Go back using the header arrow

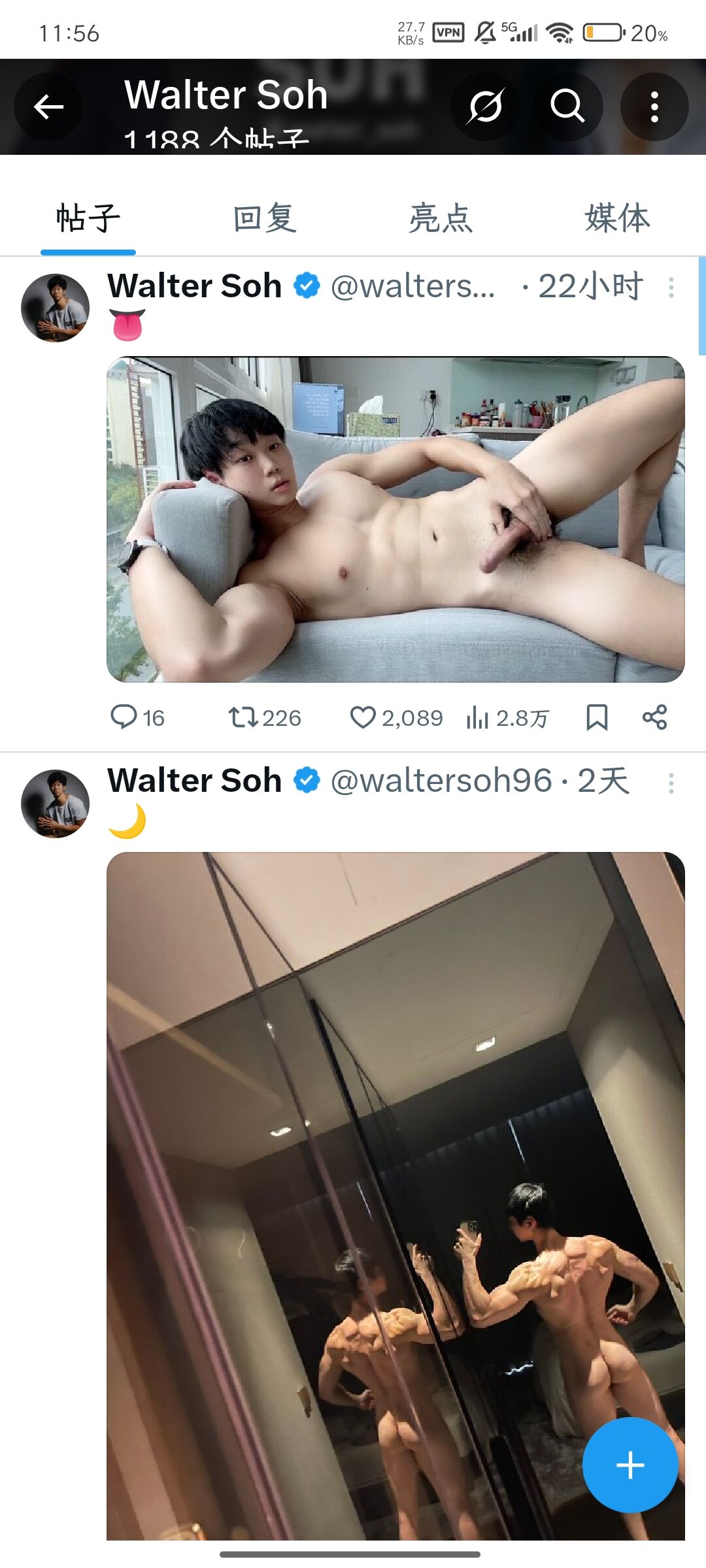pyautogui.click(x=48, y=106)
